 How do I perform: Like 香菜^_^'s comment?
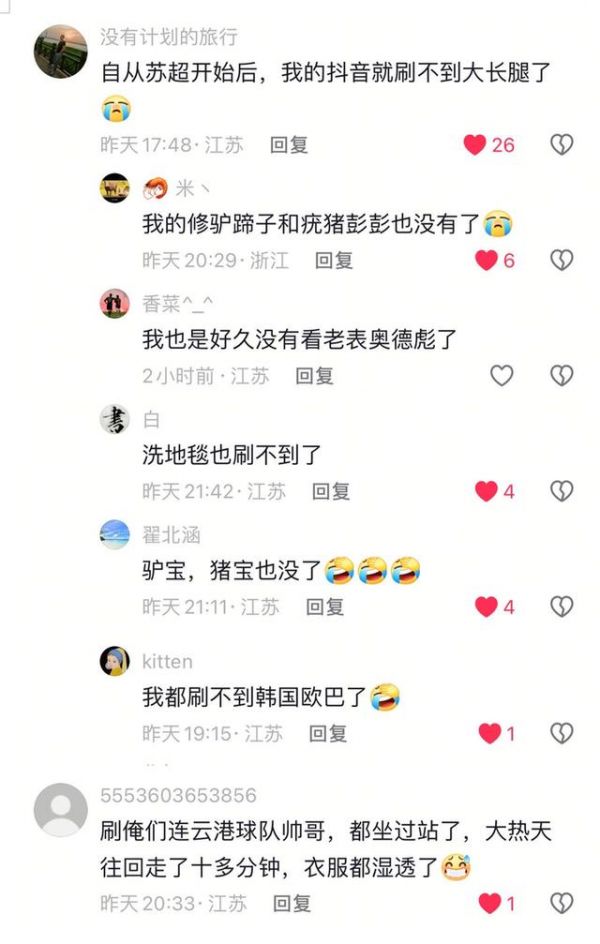pyautogui.click(x=501, y=376)
